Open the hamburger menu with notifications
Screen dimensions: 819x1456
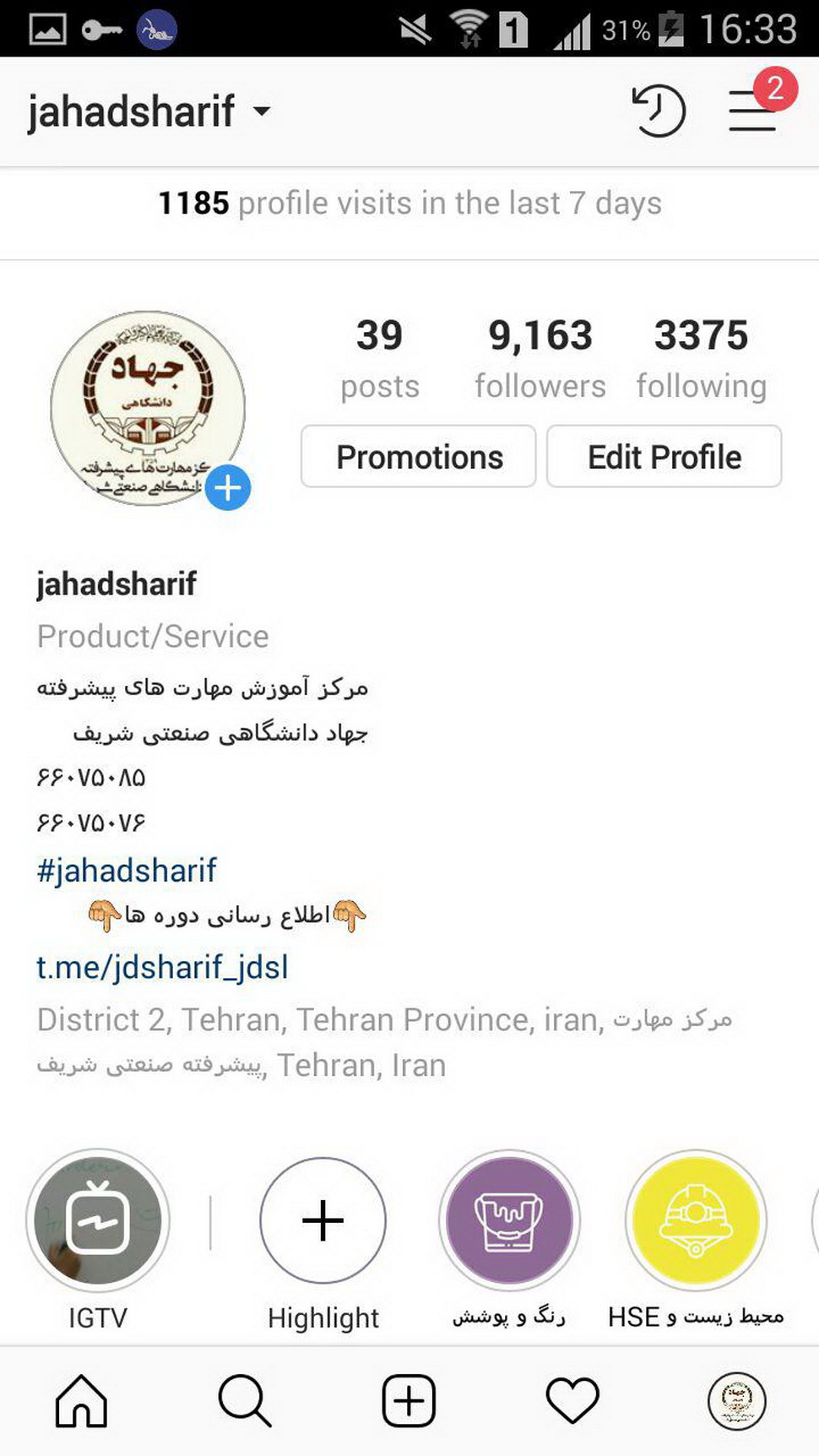point(753,111)
